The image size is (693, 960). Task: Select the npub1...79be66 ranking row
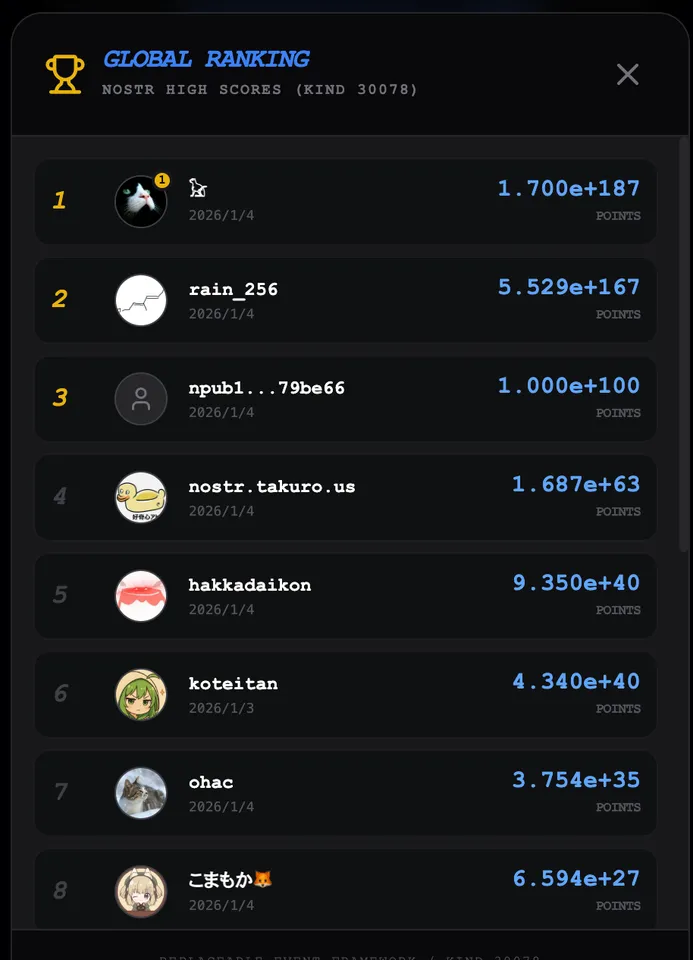[x=345, y=399]
